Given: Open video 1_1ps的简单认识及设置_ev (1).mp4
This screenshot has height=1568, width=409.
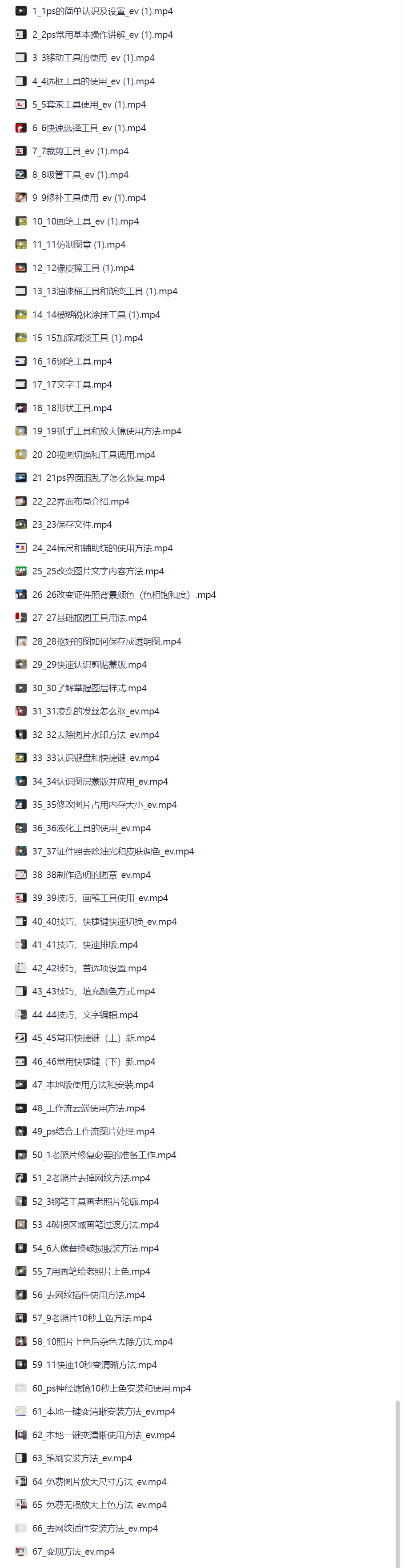Looking at the screenshot, I should coord(102,11).
